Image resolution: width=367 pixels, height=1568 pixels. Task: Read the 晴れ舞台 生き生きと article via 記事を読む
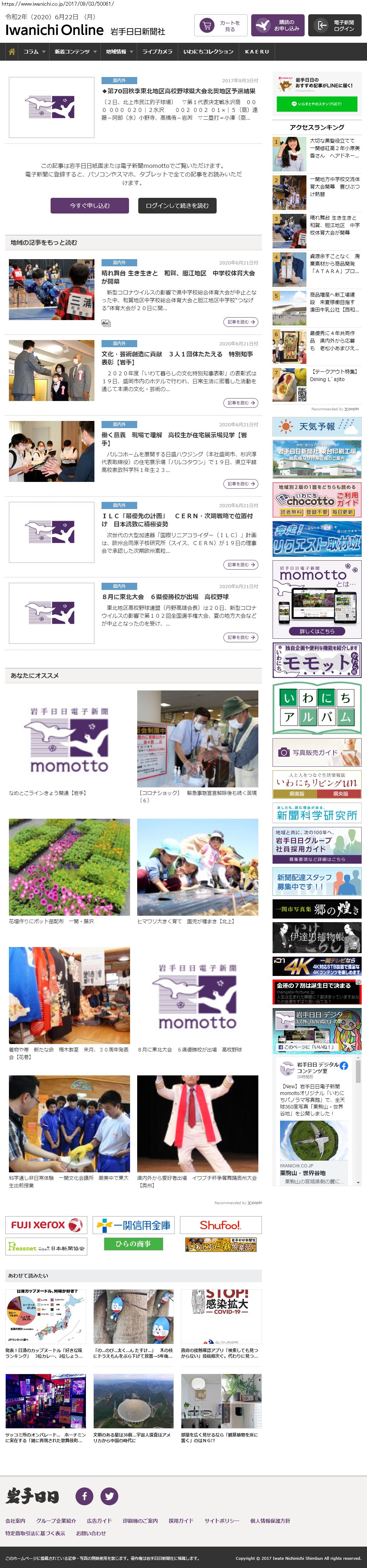[x=241, y=322]
